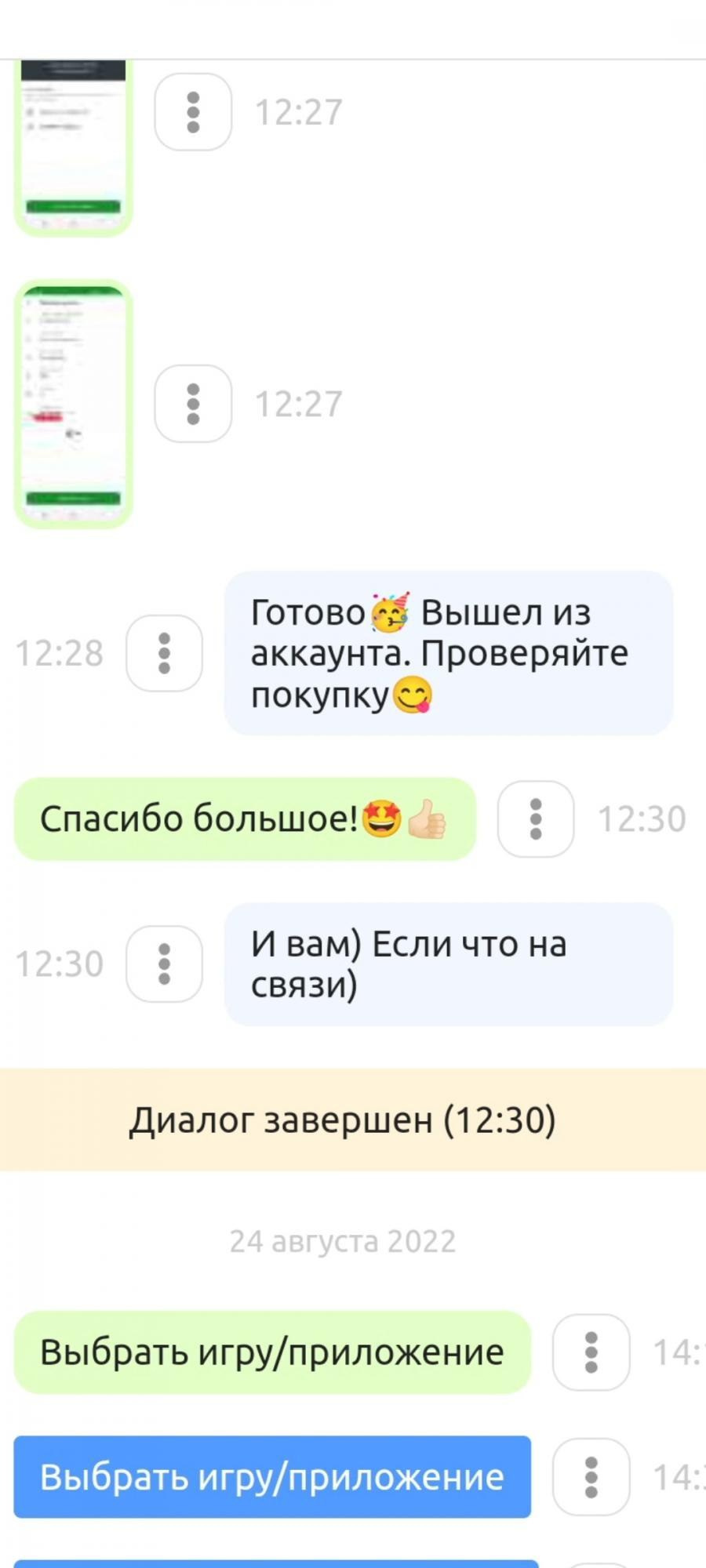This screenshot has height=1568, width=706.
Task: Open the first screenshot thumbnail sent at 12:27
Action: [x=73, y=147]
